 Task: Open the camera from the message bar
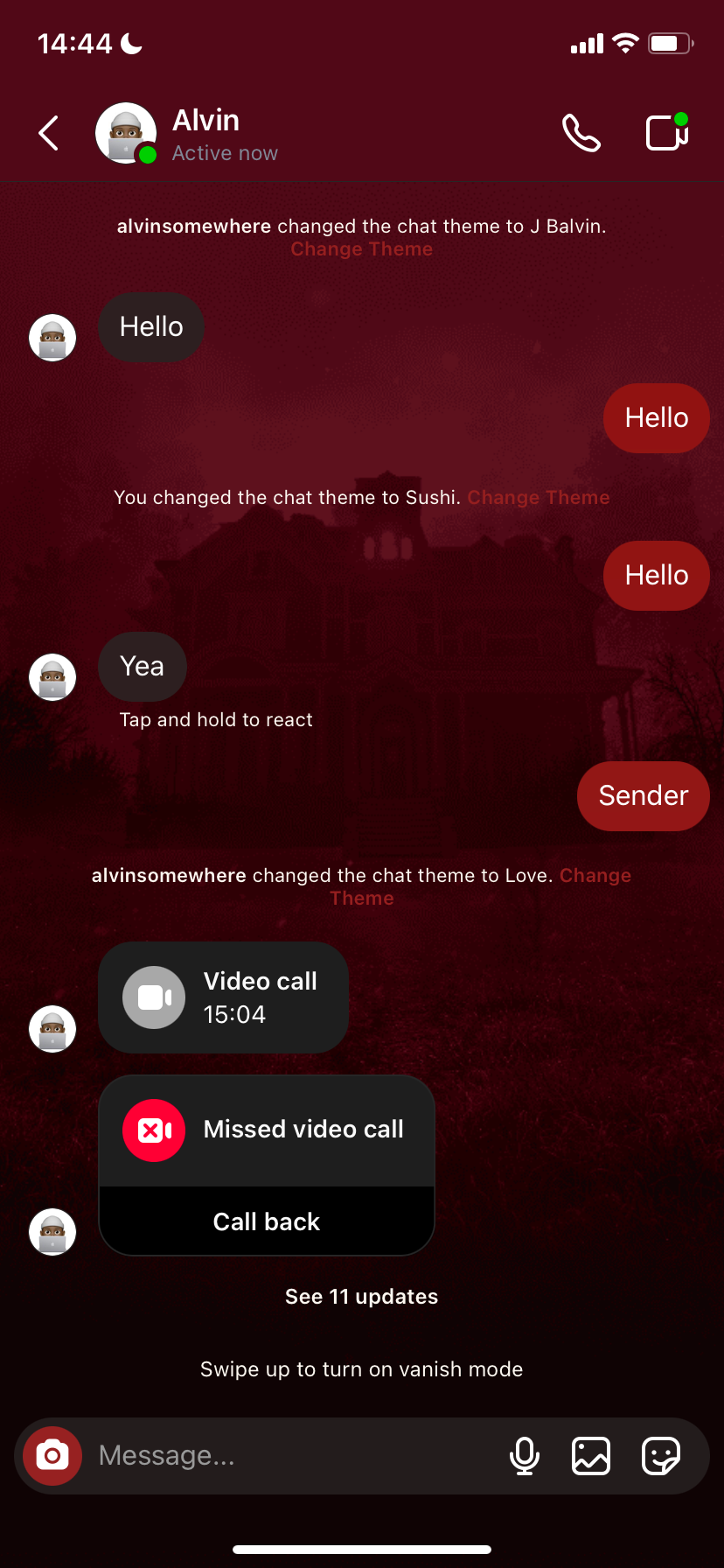click(52, 1456)
